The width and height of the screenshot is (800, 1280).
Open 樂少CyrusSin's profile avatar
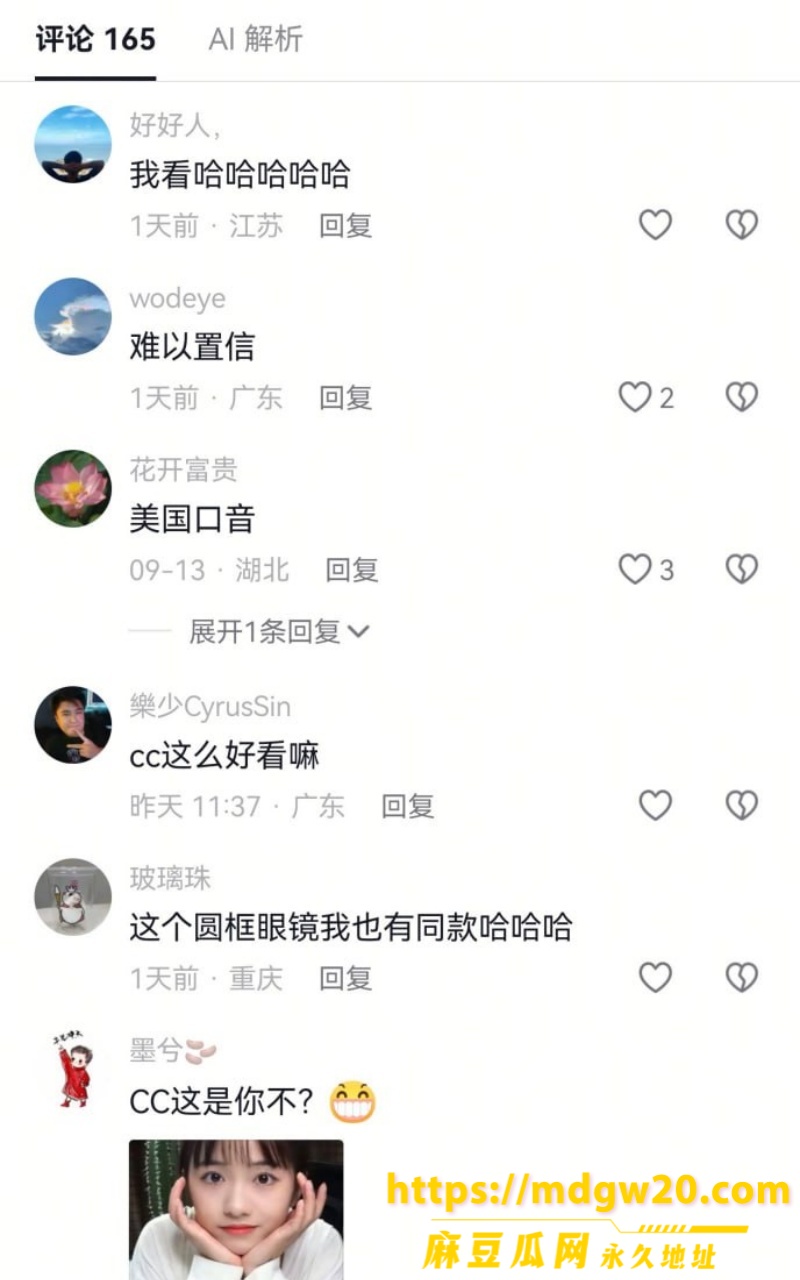pyautogui.click(x=73, y=725)
